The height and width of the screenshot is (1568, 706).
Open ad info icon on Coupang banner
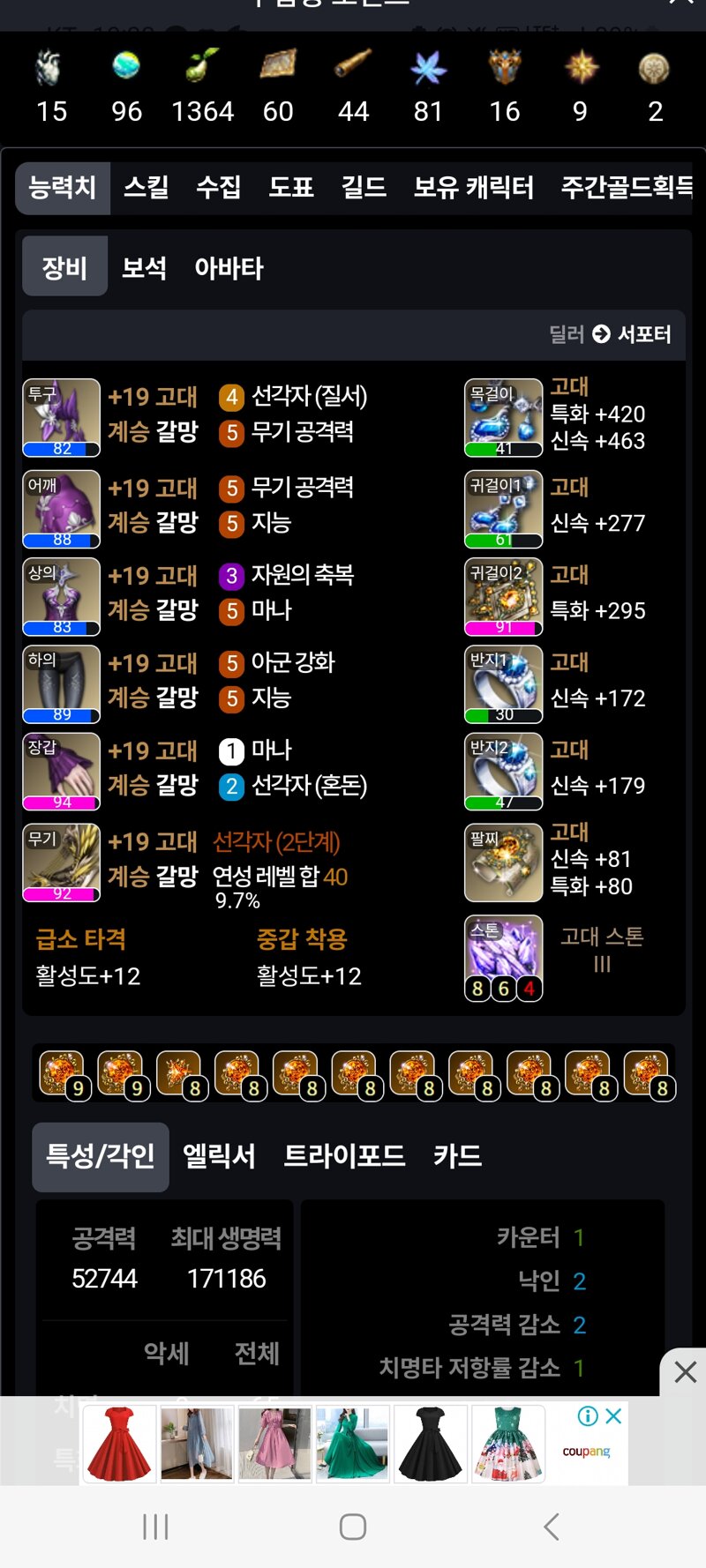pos(588,1416)
